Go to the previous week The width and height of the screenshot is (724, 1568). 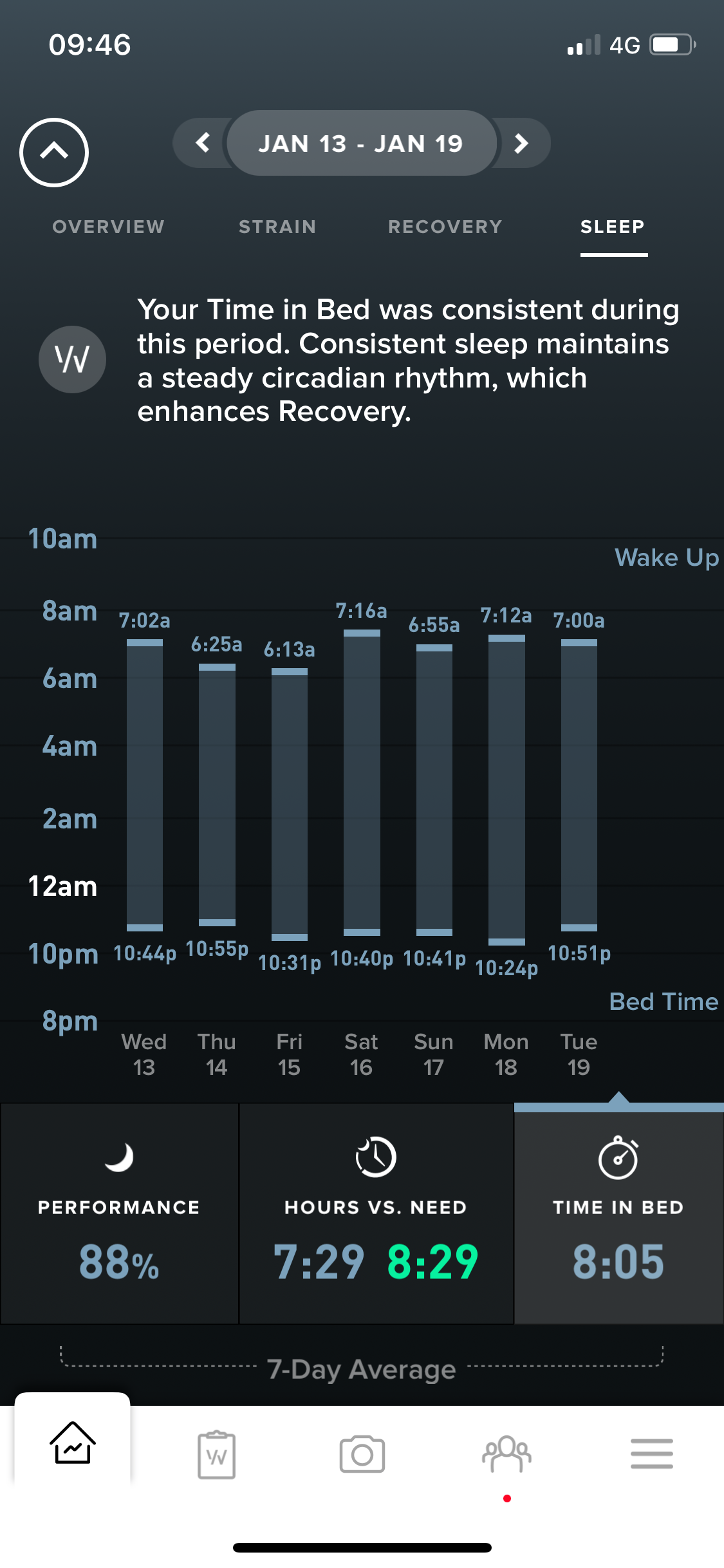(203, 142)
